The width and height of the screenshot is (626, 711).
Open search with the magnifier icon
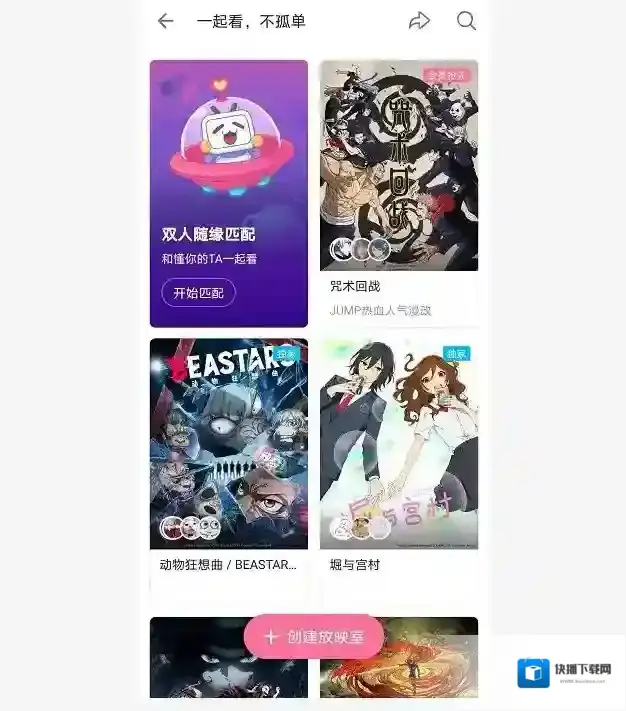[466, 21]
